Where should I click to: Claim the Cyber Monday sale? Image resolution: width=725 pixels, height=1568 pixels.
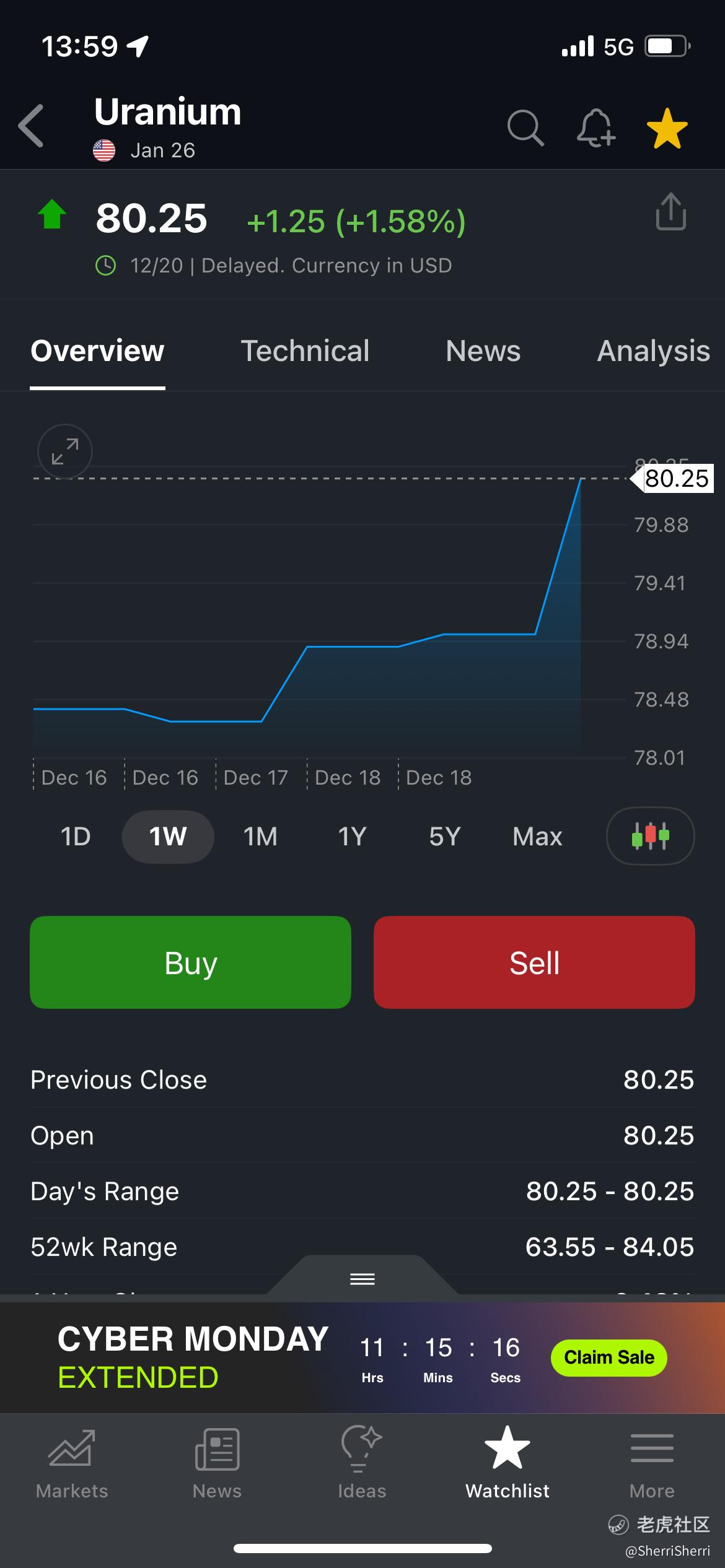click(x=609, y=1357)
